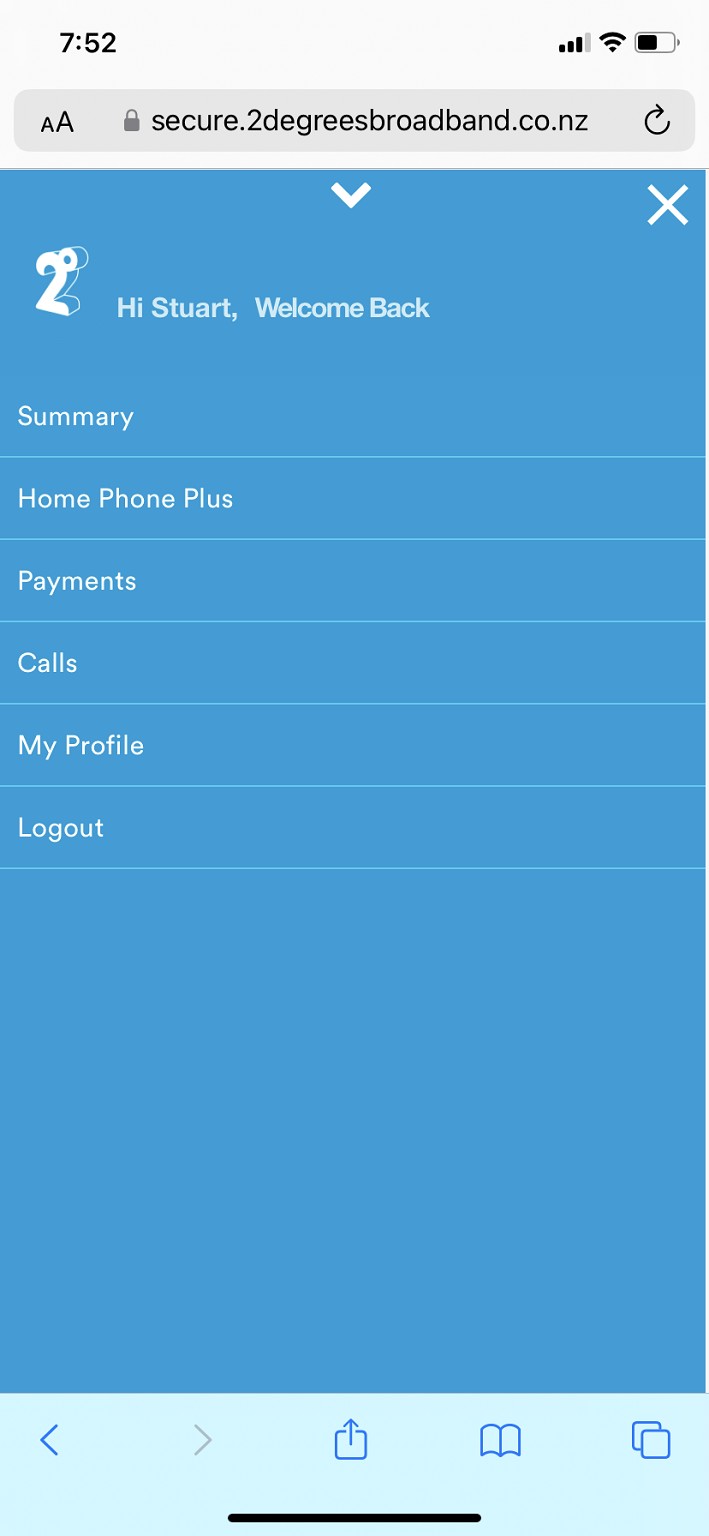View the Calls section
The width and height of the screenshot is (709, 1536).
[x=48, y=663]
